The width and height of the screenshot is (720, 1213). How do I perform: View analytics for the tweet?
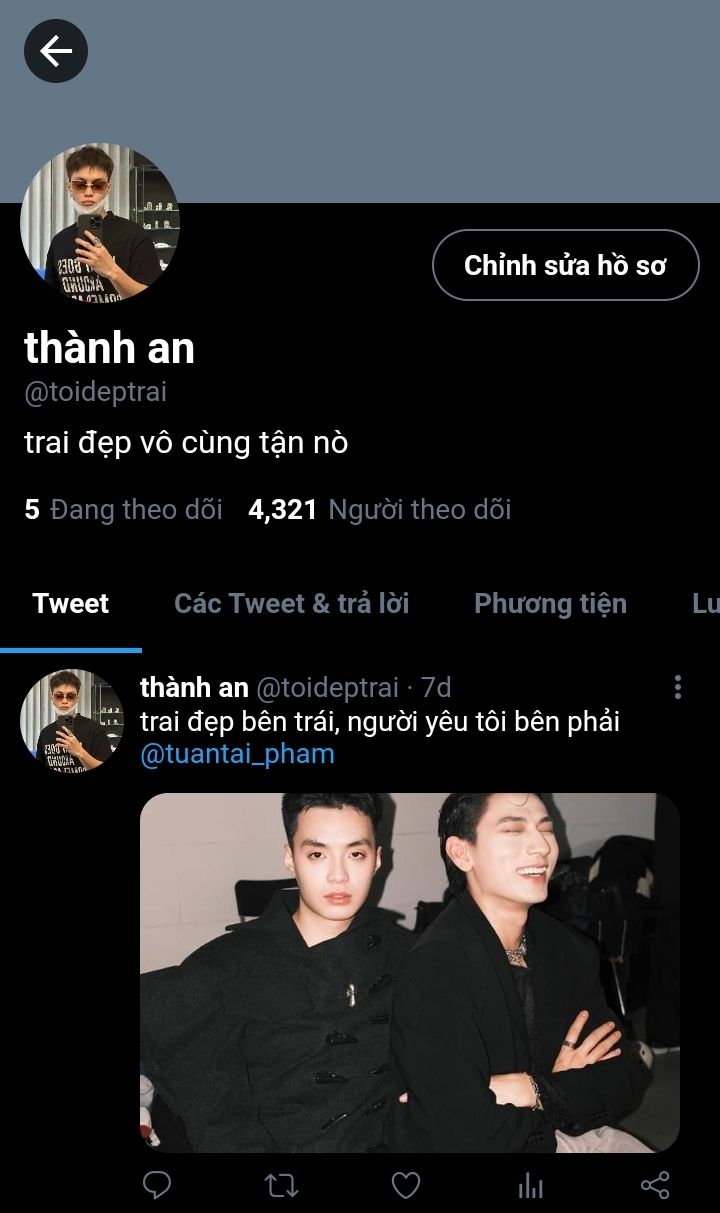[530, 1186]
